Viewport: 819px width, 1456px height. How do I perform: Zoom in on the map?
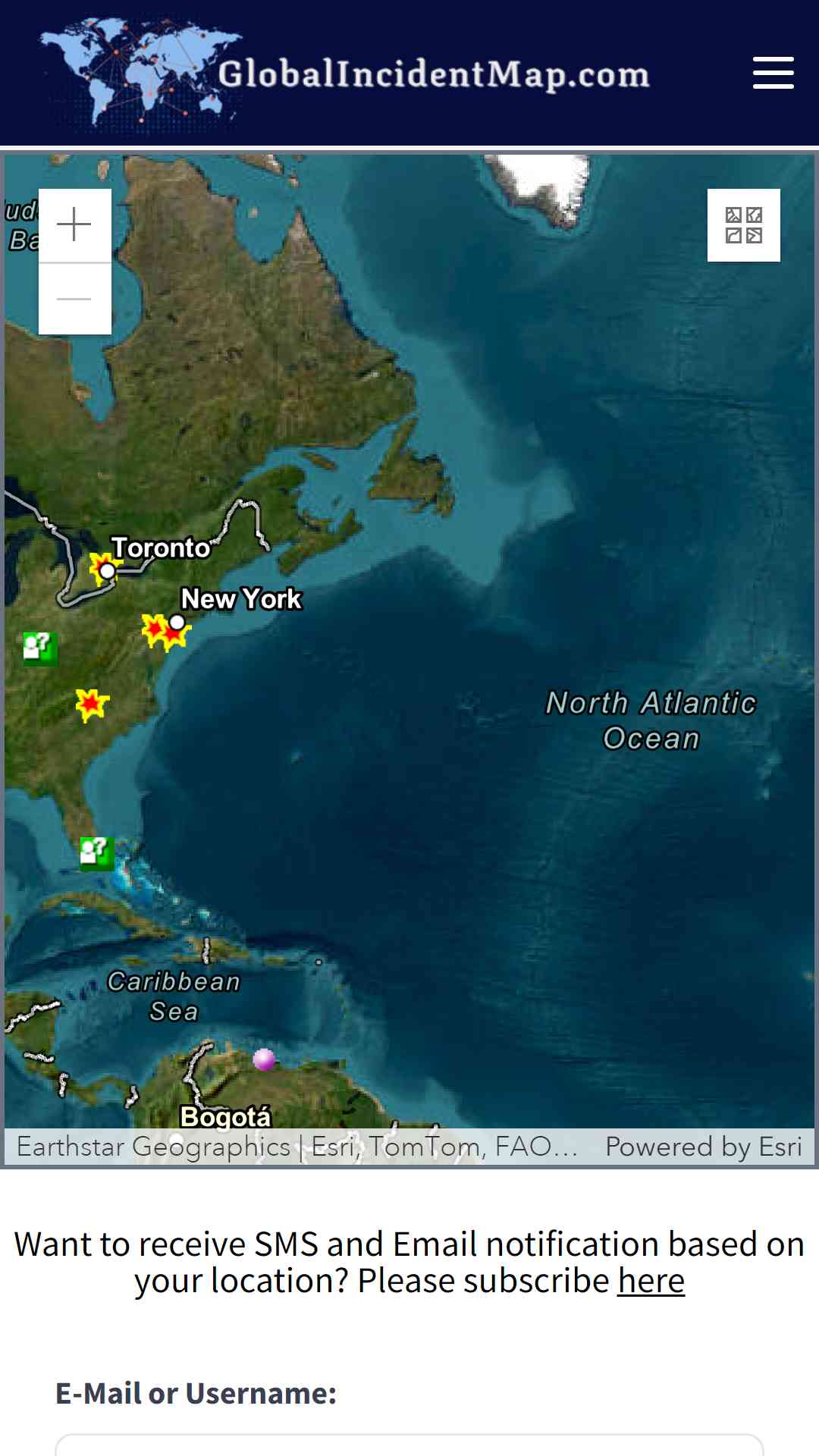74,225
